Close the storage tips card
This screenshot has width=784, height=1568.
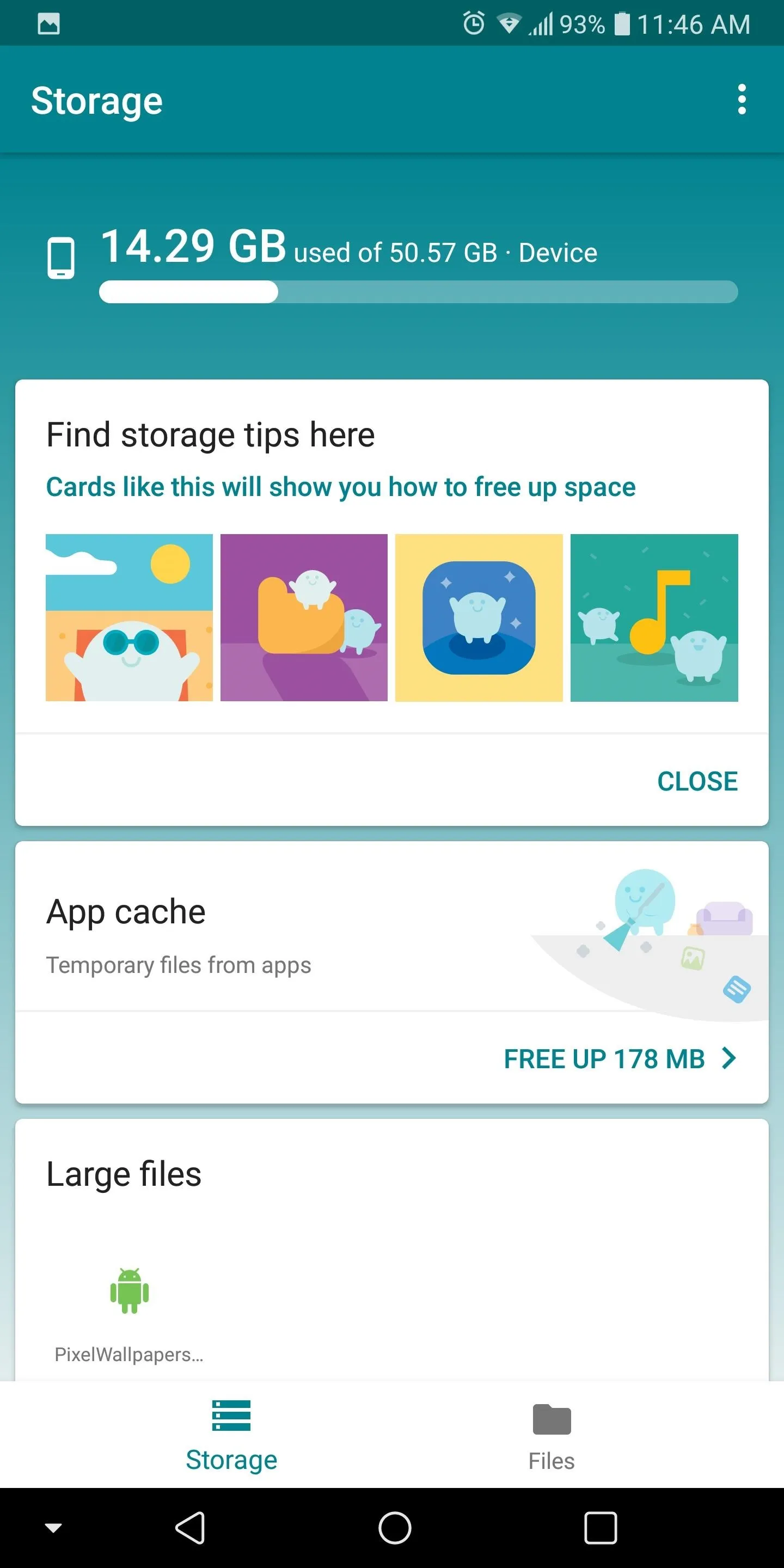pos(697,781)
